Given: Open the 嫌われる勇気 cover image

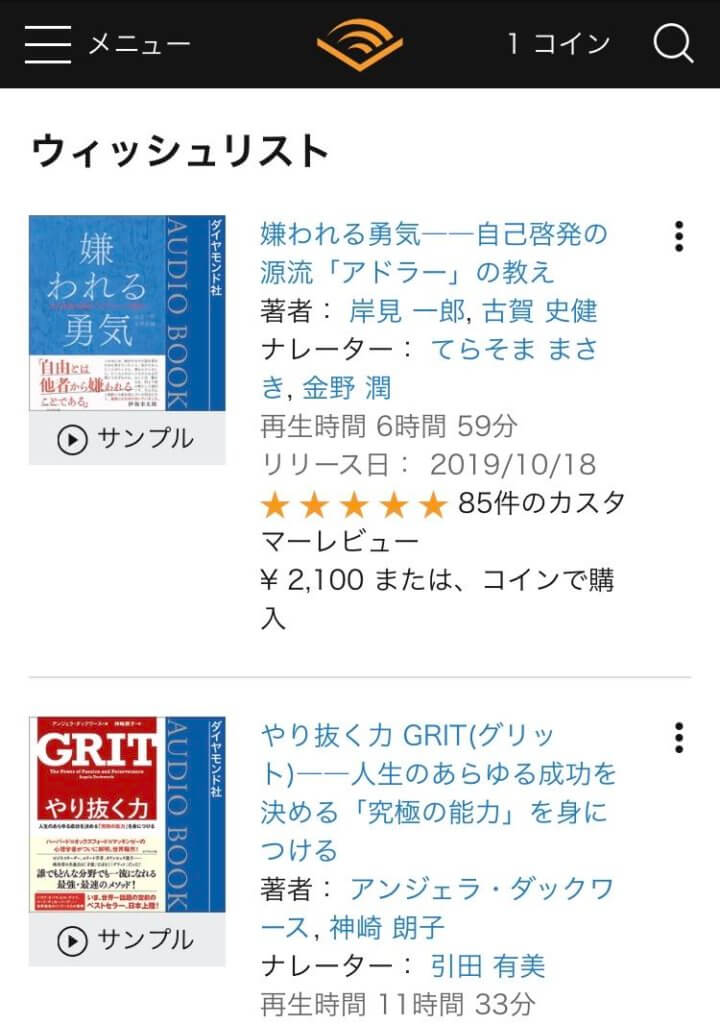Looking at the screenshot, I should [x=127, y=313].
